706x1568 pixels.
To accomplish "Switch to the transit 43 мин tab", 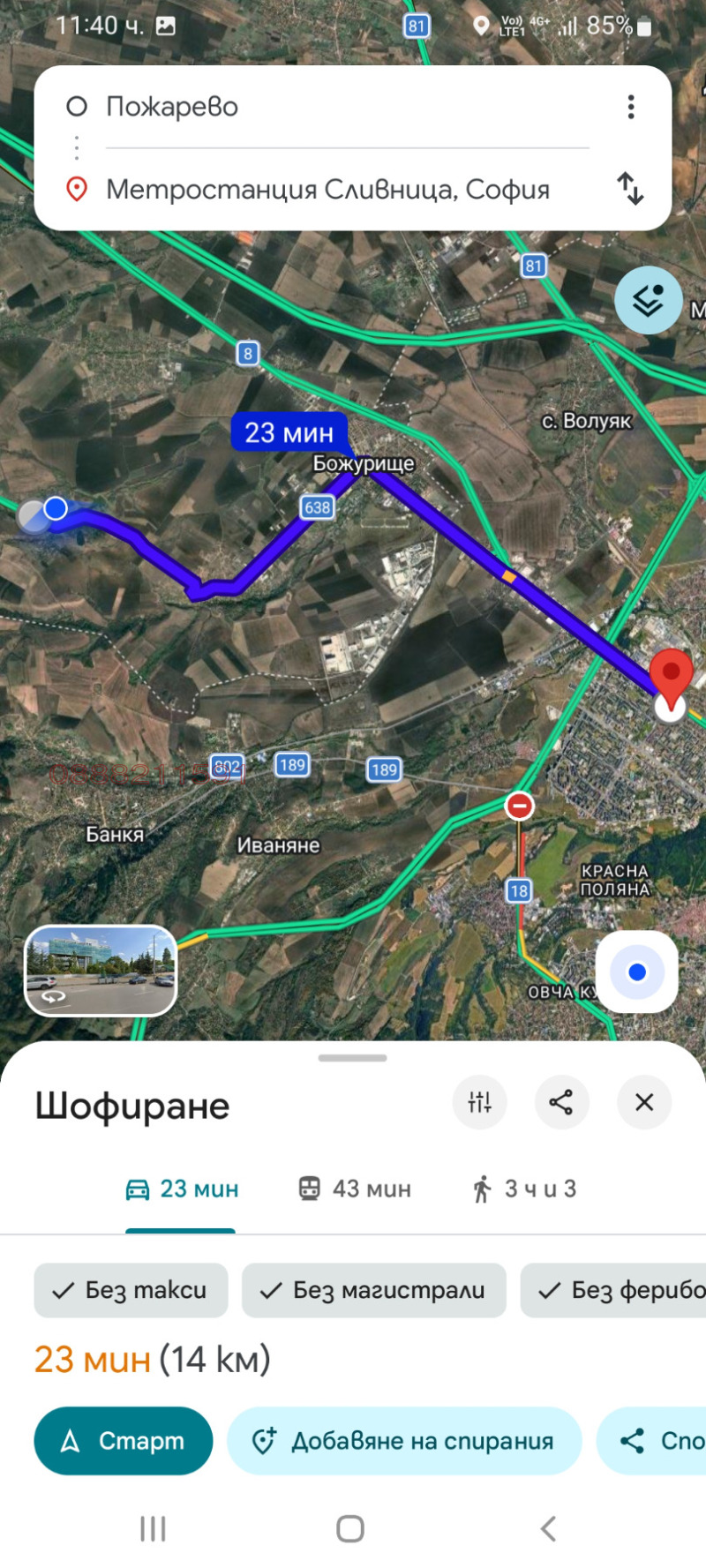I will (x=353, y=1189).
